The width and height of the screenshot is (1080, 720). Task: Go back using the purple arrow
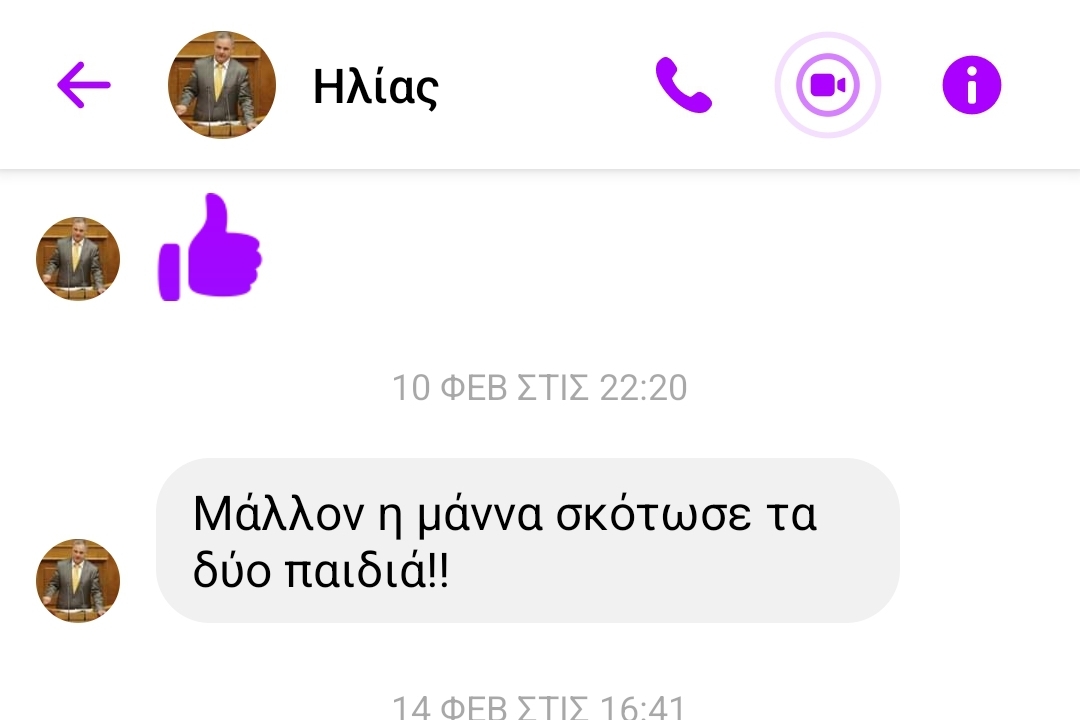click(84, 85)
